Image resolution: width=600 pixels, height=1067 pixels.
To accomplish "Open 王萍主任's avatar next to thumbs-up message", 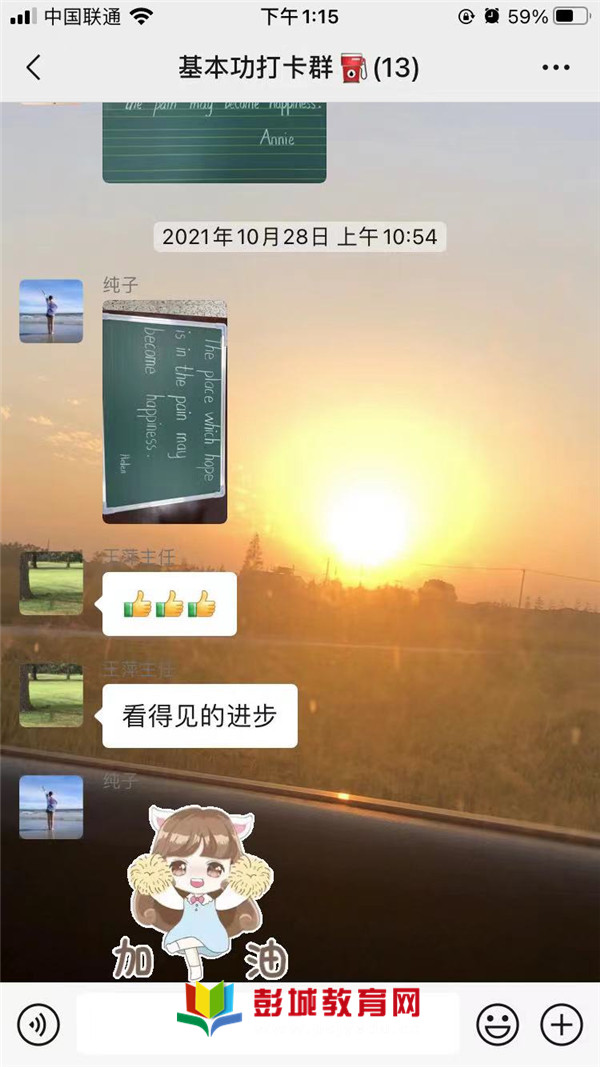I will (x=51, y=583).
